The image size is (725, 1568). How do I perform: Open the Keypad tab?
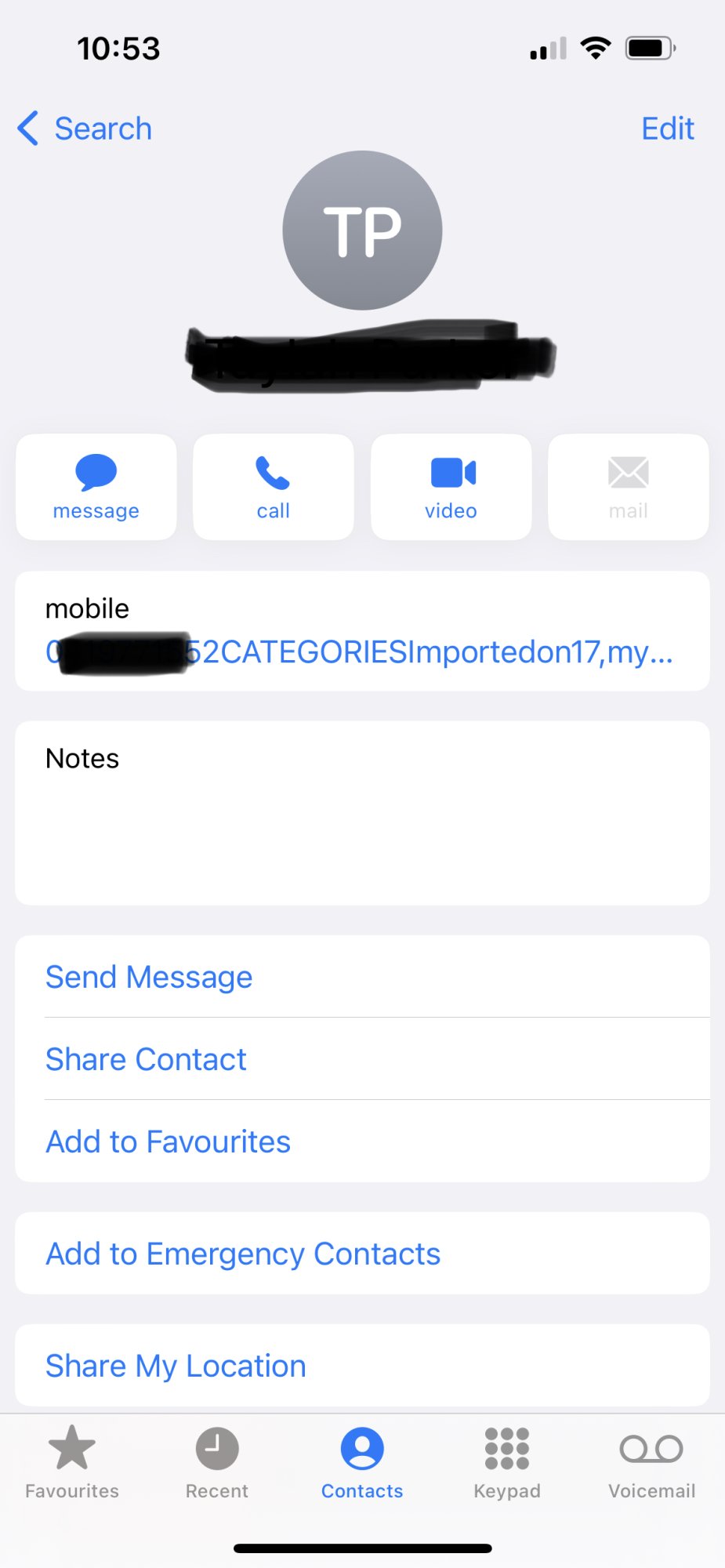click(x=507, y=1463)
